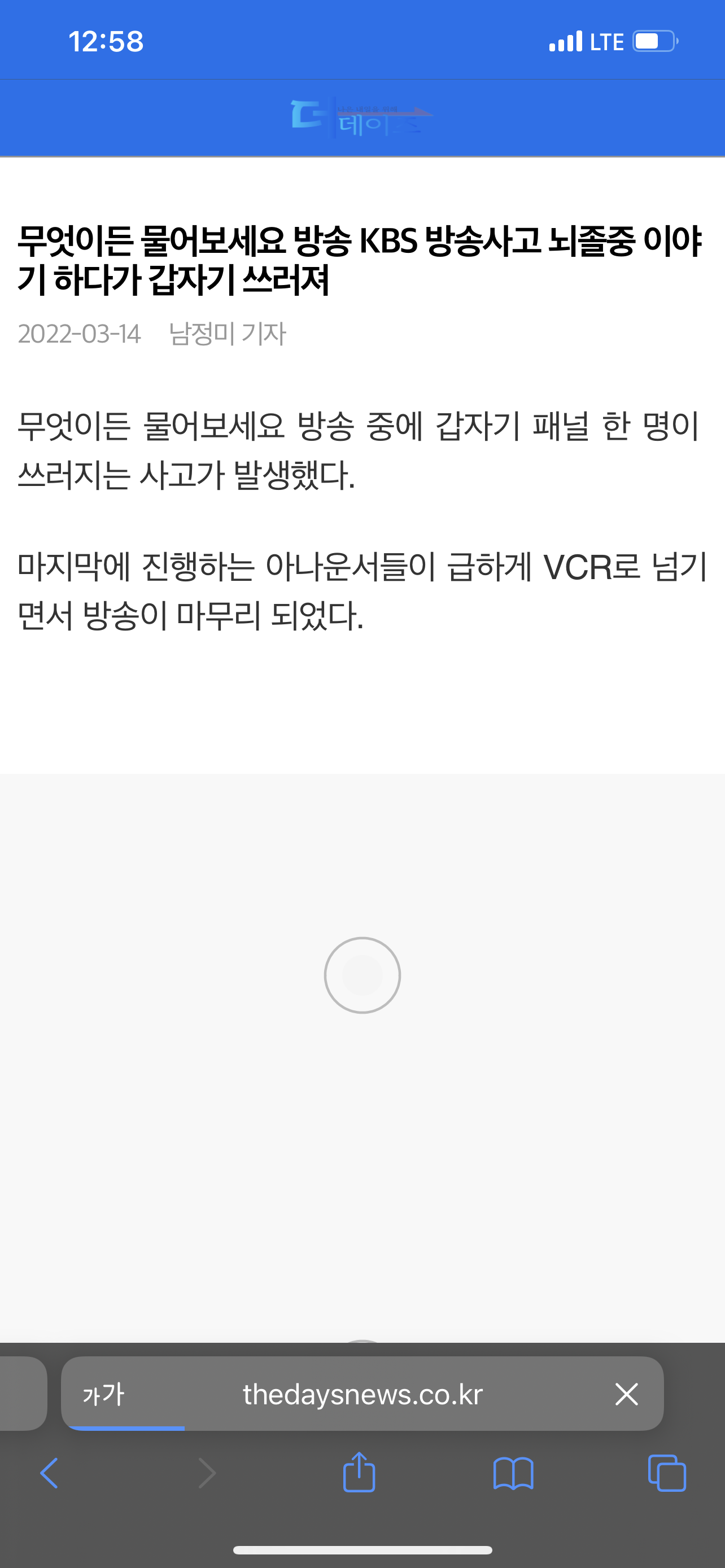Show all open tabs
Screen dimensions: 725x1568
667,1473
